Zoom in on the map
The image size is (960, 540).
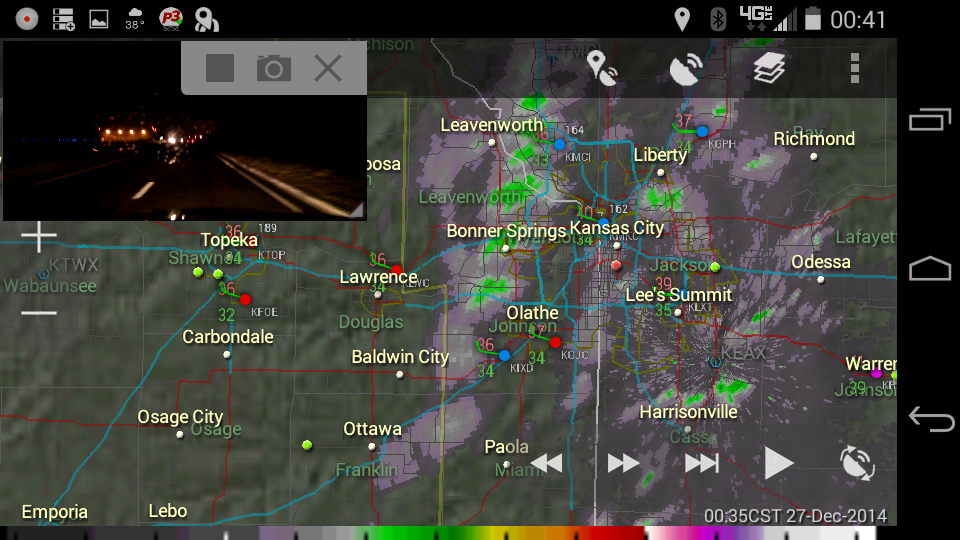(39, 238)
